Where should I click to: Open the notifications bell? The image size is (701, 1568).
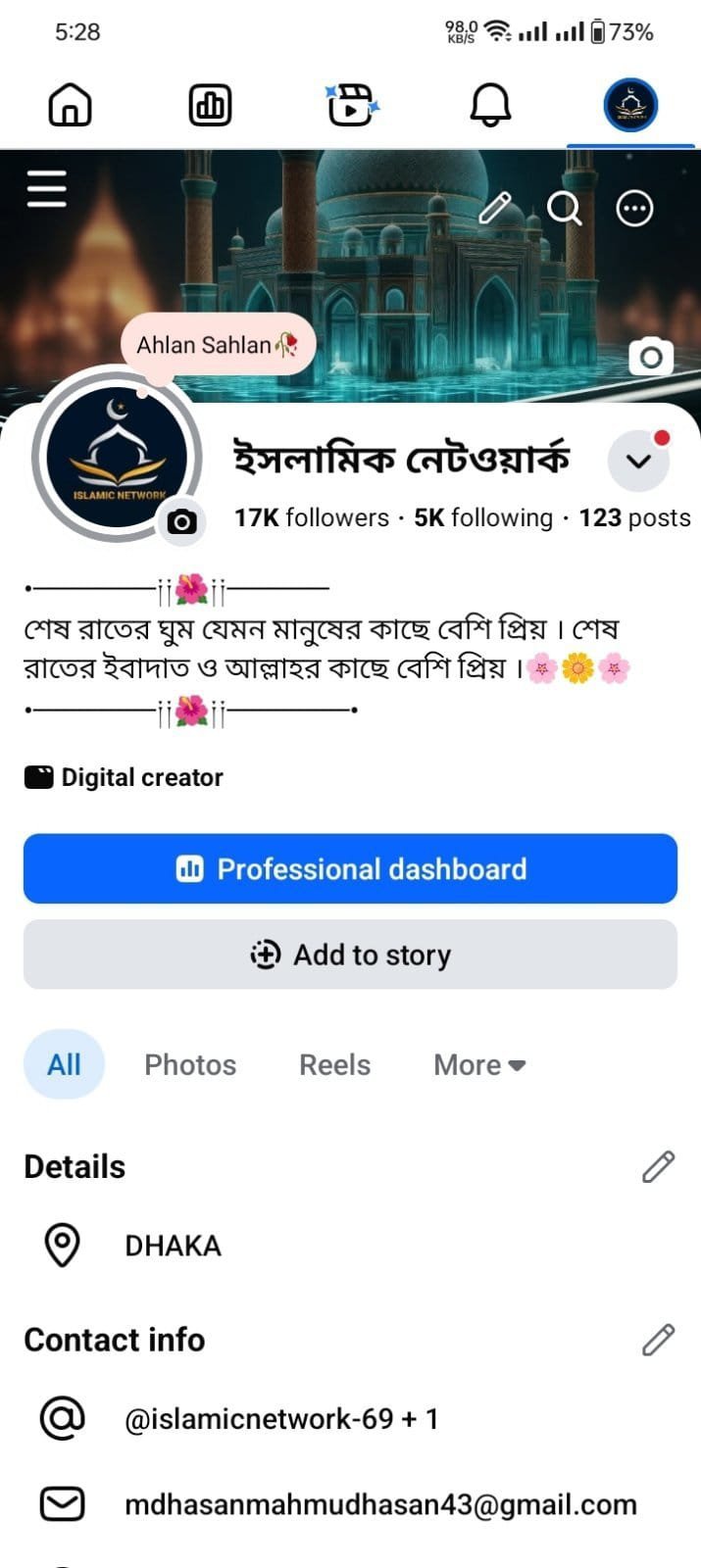point(491,105)
